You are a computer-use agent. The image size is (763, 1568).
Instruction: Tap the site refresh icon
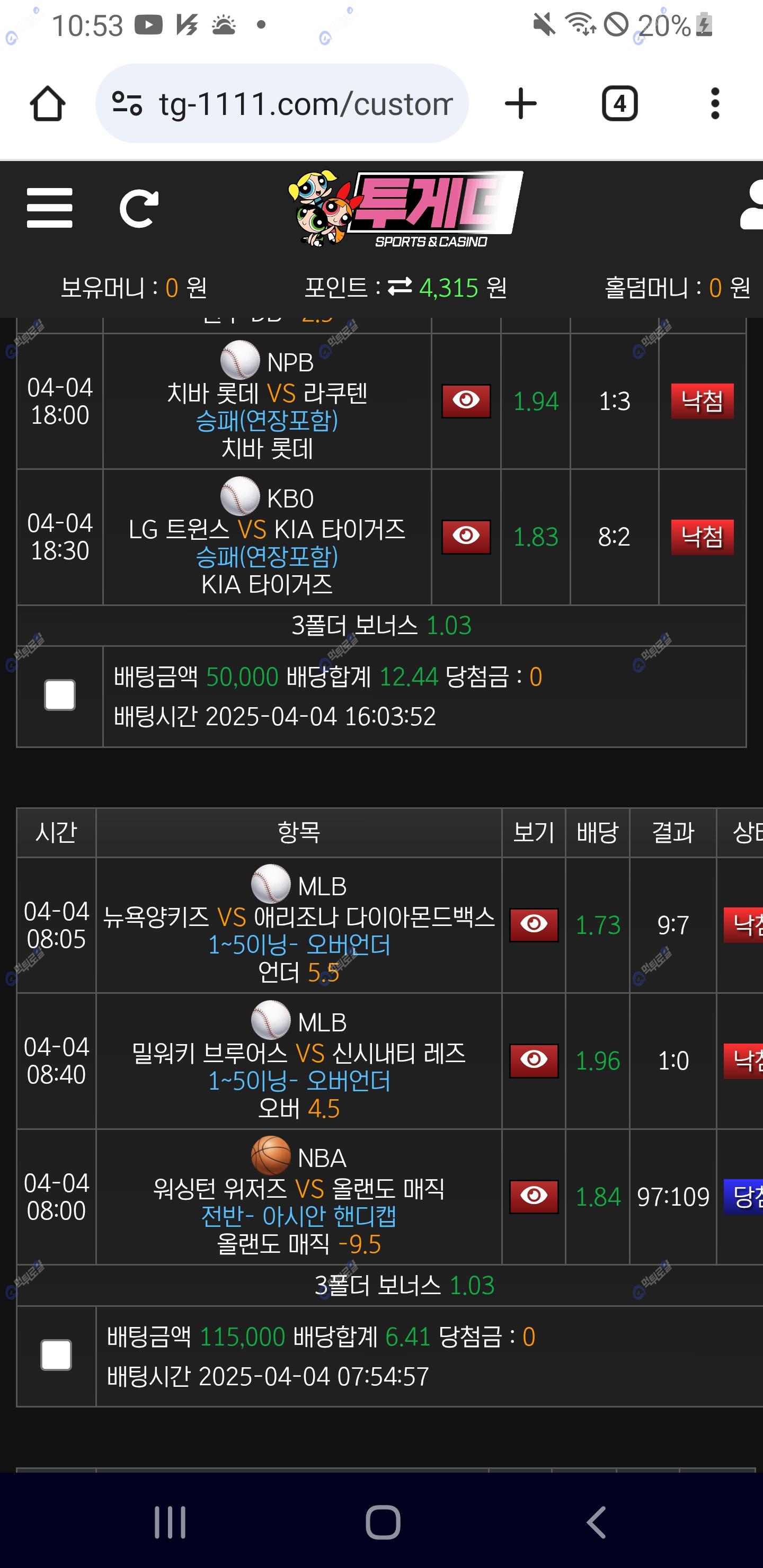[139, 208]
